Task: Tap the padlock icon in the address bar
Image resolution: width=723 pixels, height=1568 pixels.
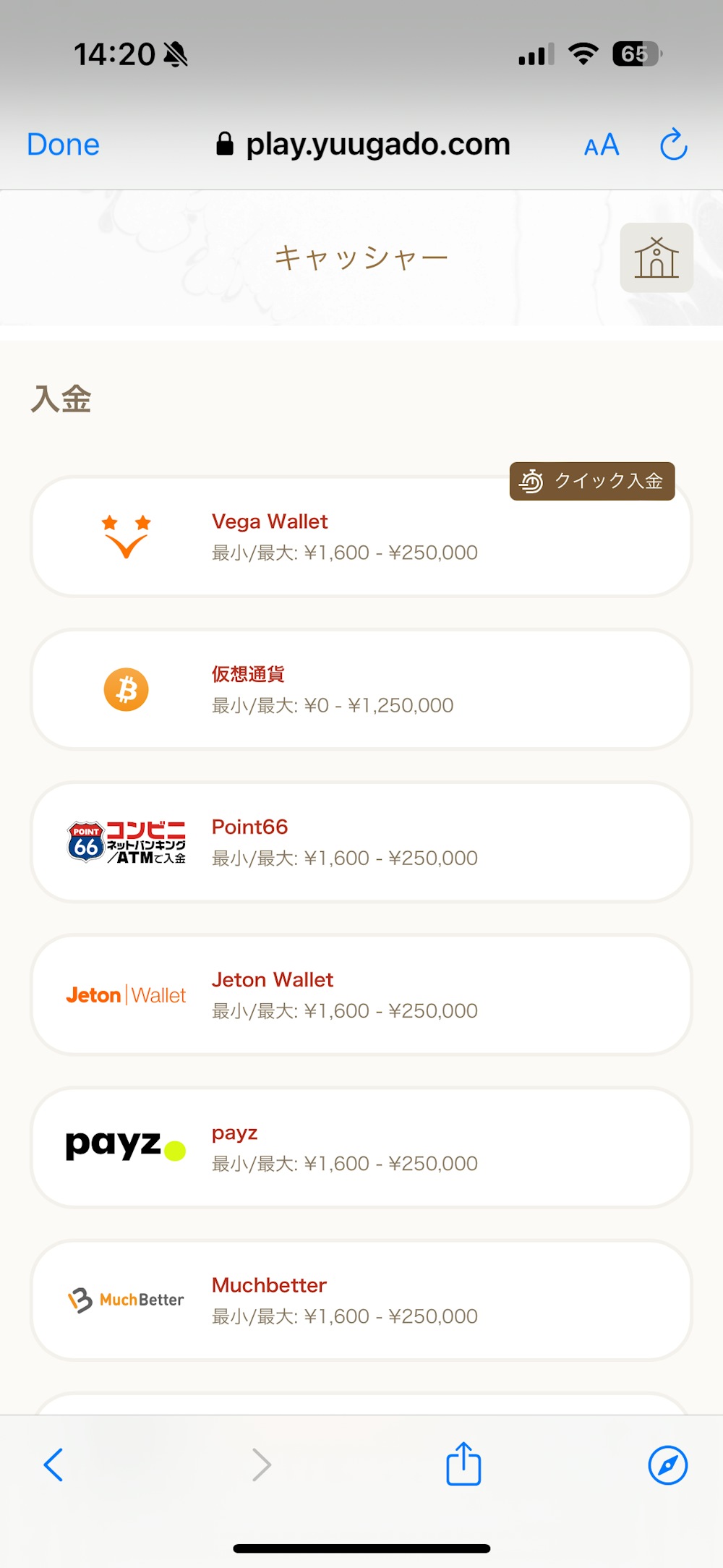Action: 225,142
